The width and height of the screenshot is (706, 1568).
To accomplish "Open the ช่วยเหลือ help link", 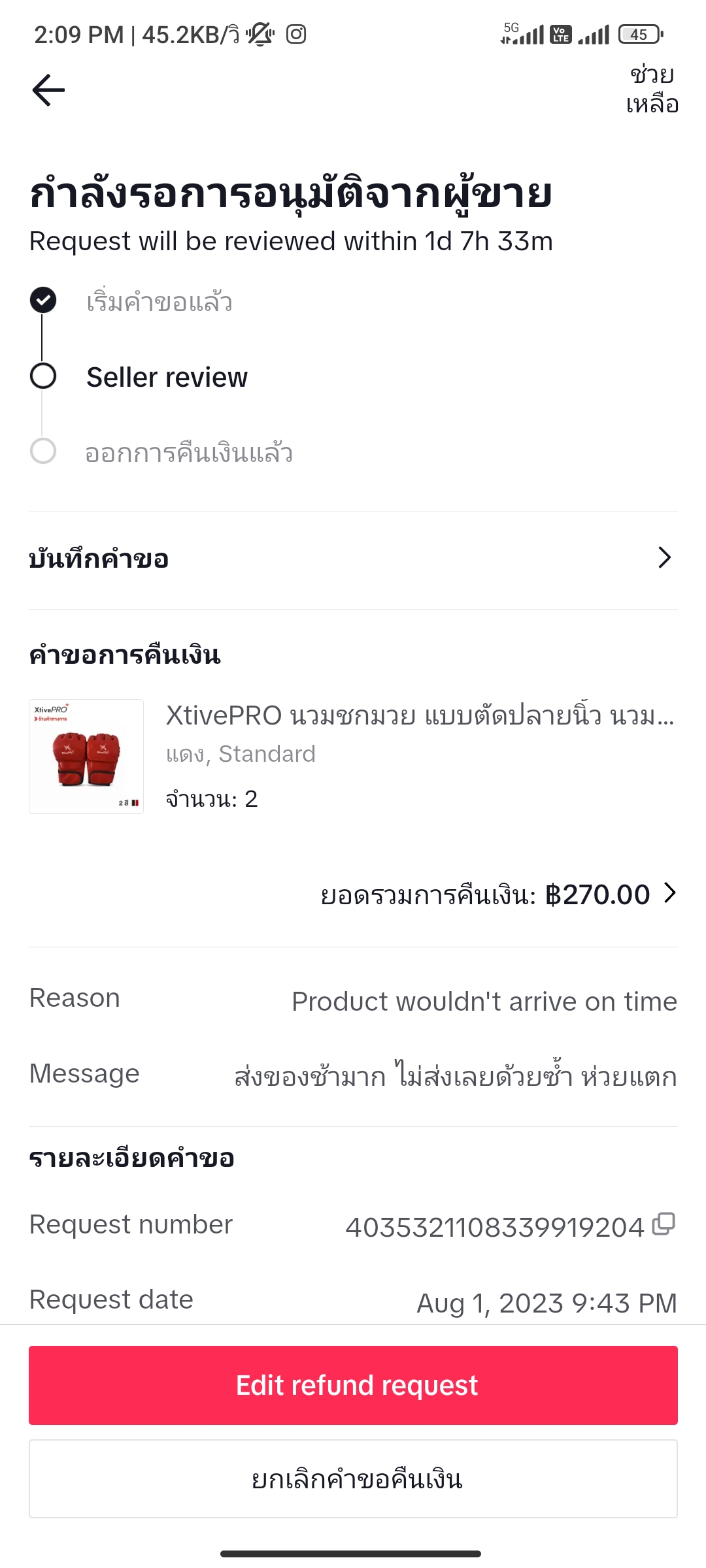I will pos(652,90).
